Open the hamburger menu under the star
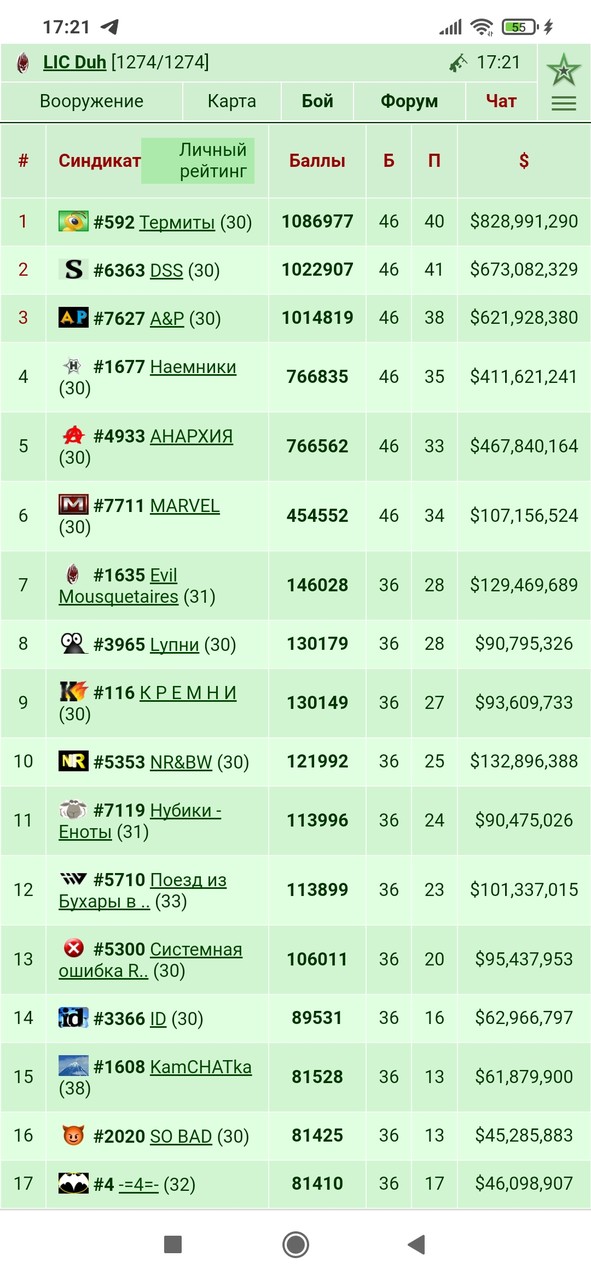This screenshot has width=591, height=1280. tap(564, 103)
